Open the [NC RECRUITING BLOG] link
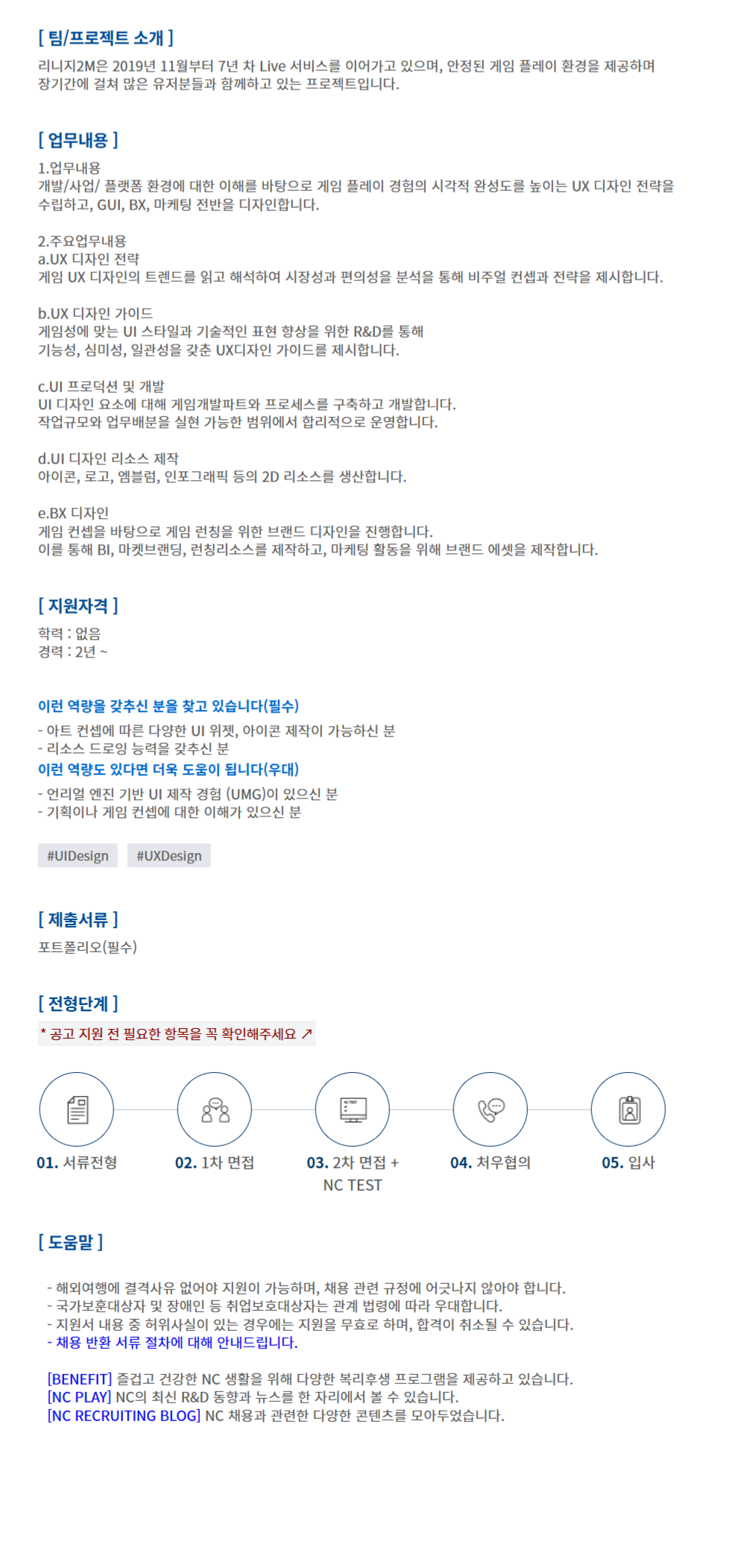This screenshot has width=747, height=1568. click(124, 1415)
